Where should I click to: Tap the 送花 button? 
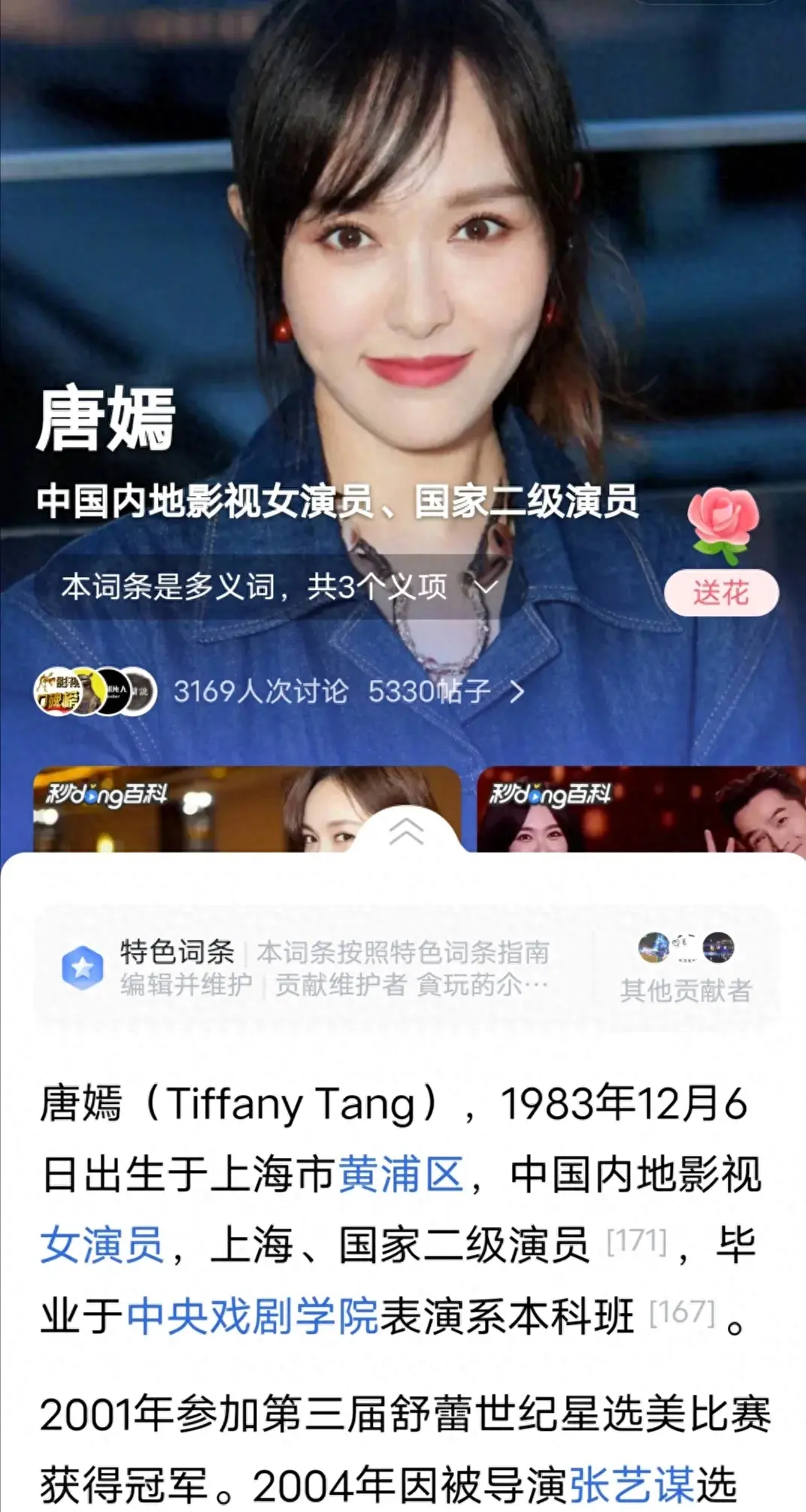coord(721,593)
